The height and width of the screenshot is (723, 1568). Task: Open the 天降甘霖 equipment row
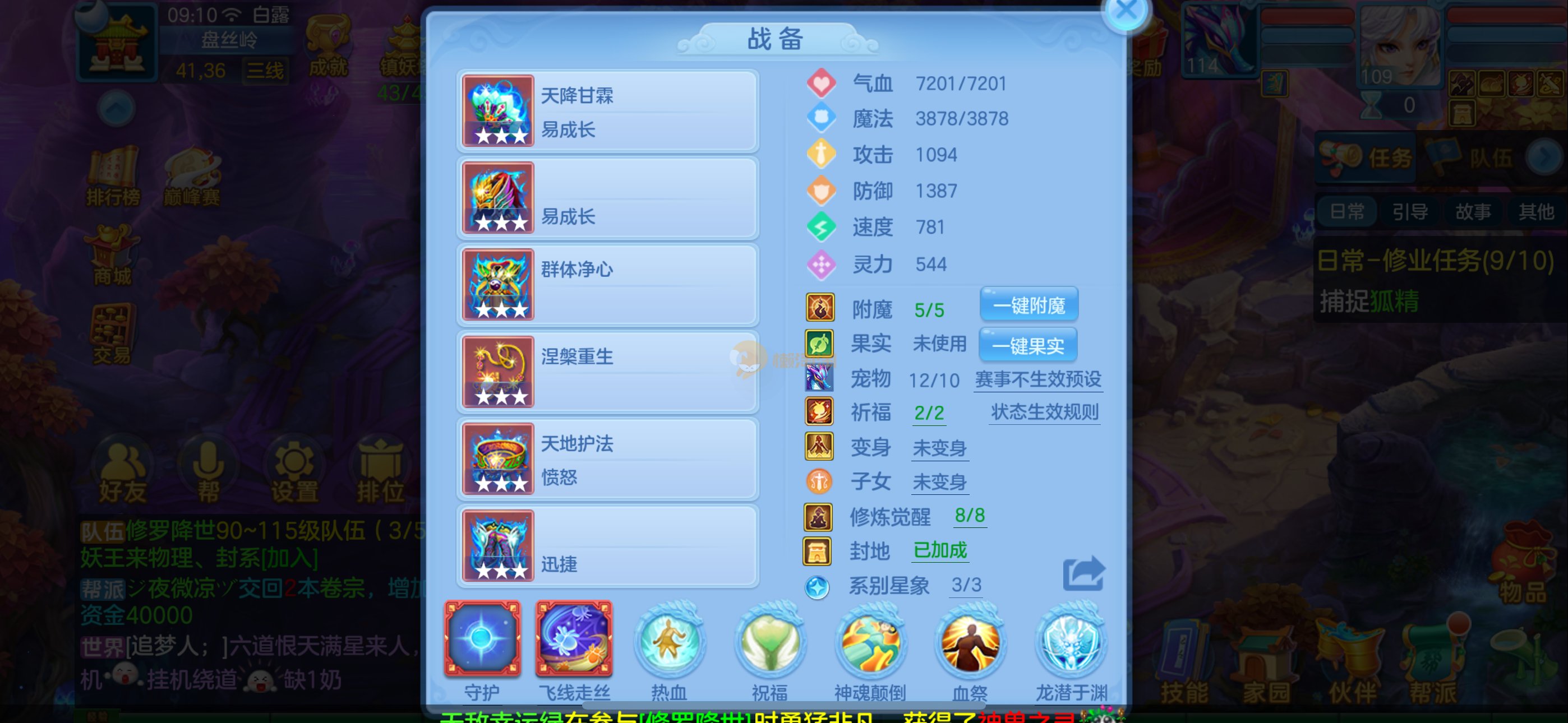607,112
